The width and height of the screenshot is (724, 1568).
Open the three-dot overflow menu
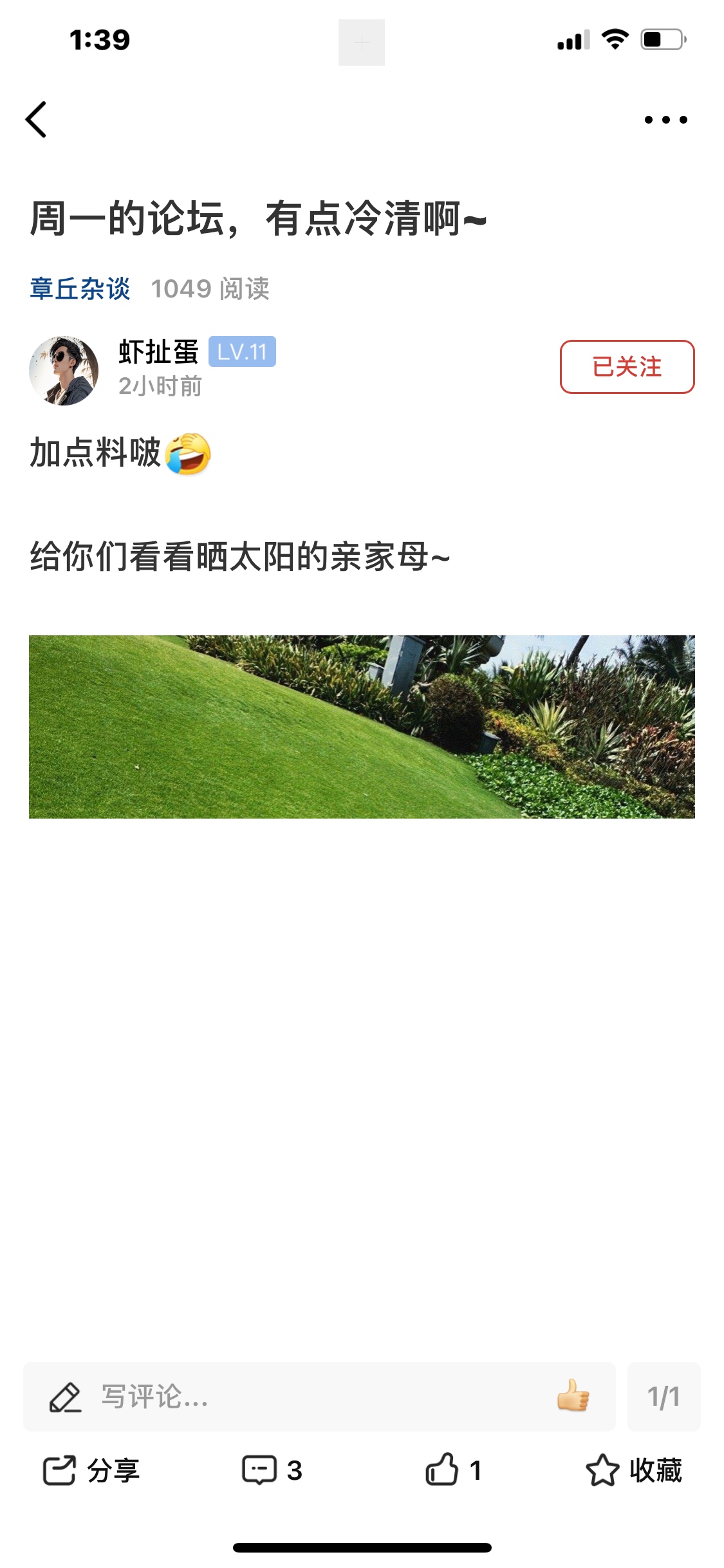click(x=665, y=120)
